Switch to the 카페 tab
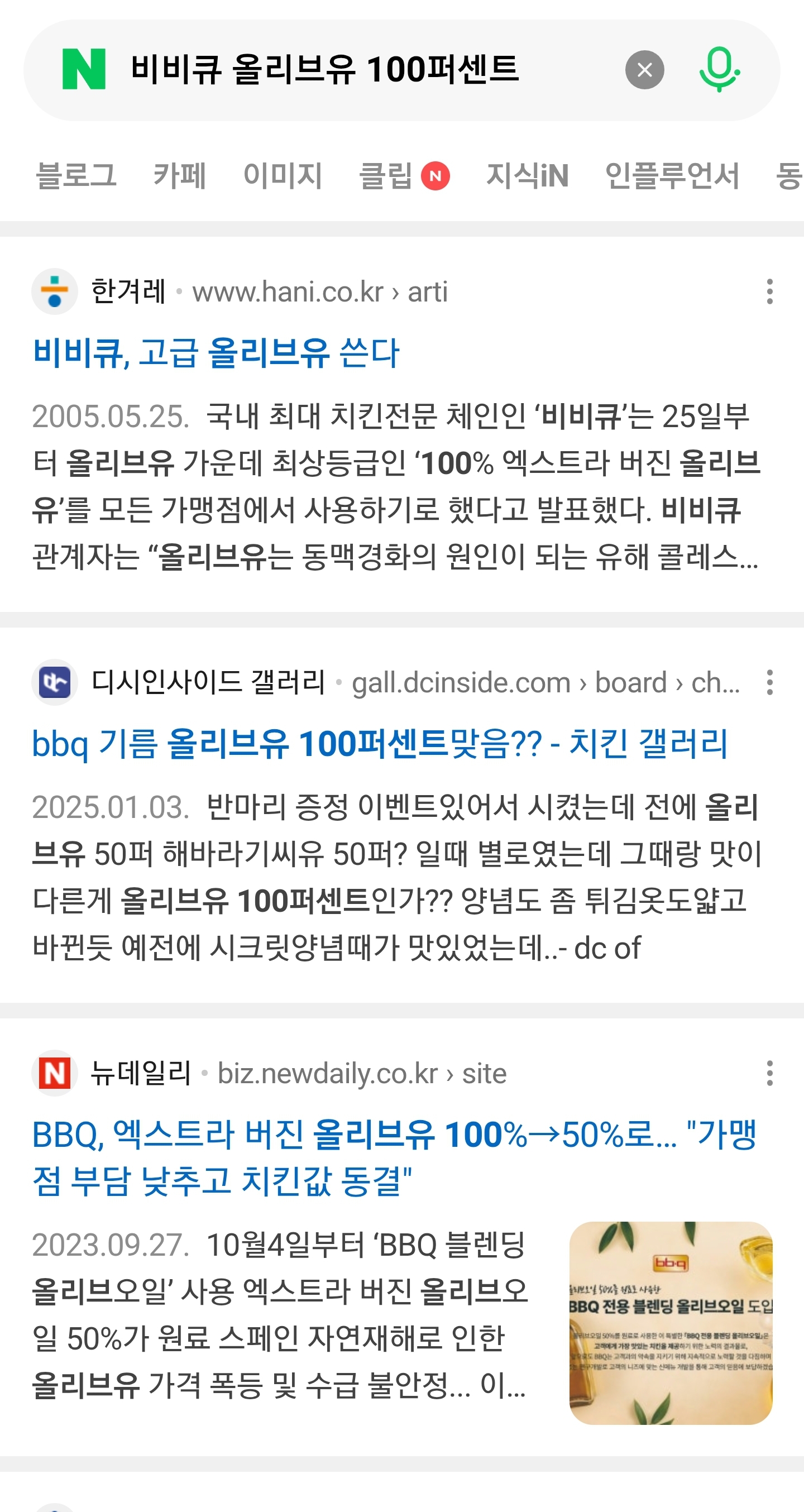 point(180,175)
